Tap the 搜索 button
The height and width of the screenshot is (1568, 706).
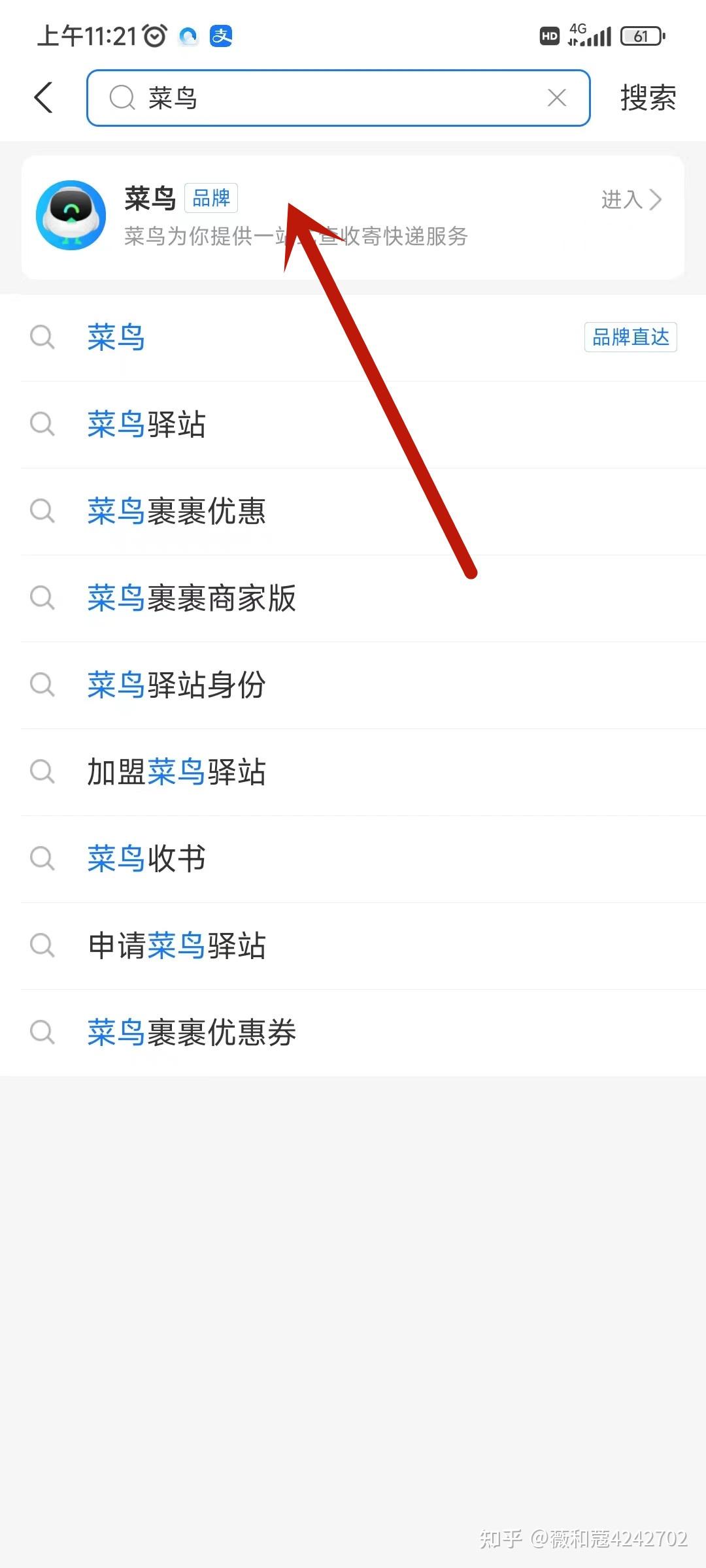(648, 98)
